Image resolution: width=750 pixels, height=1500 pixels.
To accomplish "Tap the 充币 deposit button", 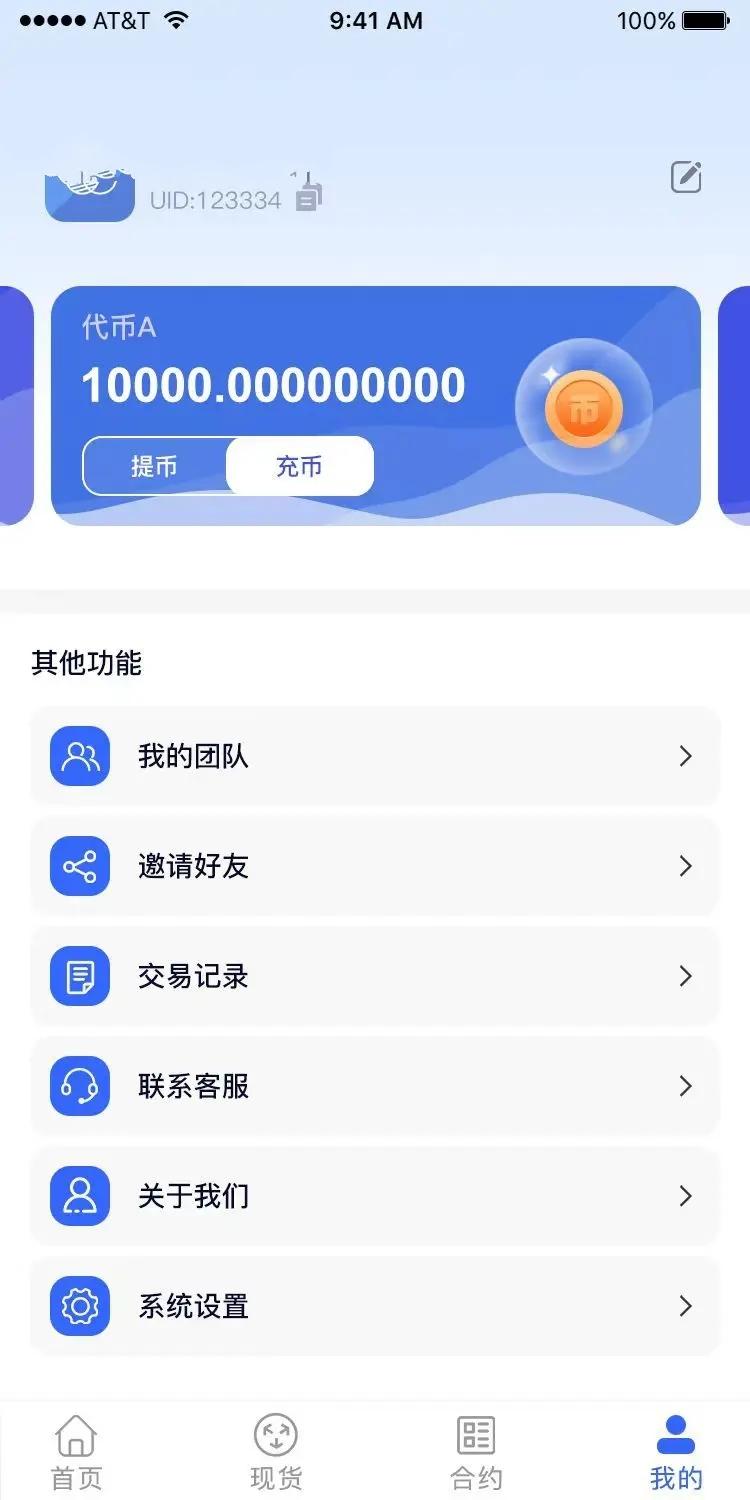I will pyautogui.click(x=299, y=466).
